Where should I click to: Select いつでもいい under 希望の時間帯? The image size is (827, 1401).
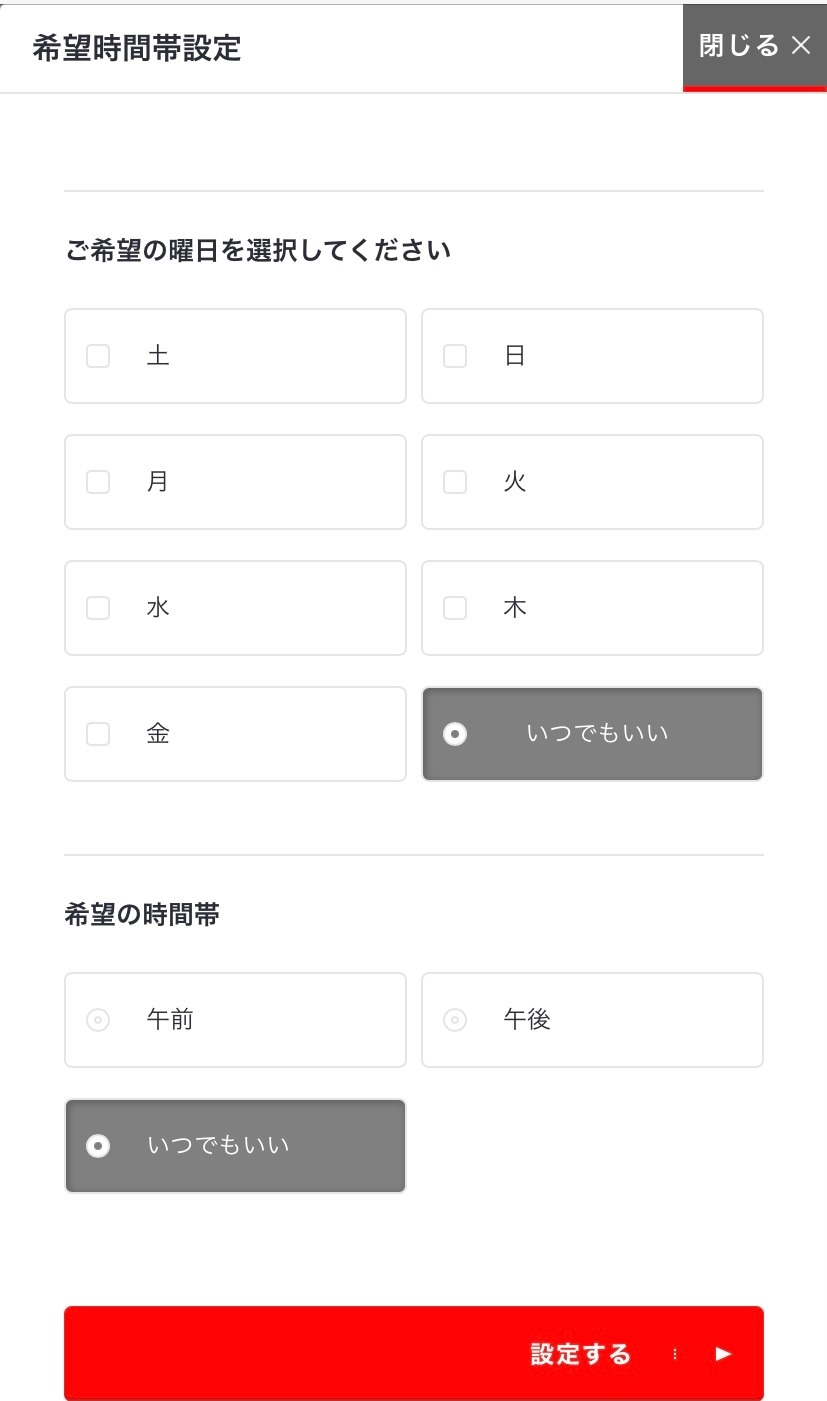point(235,1146)
